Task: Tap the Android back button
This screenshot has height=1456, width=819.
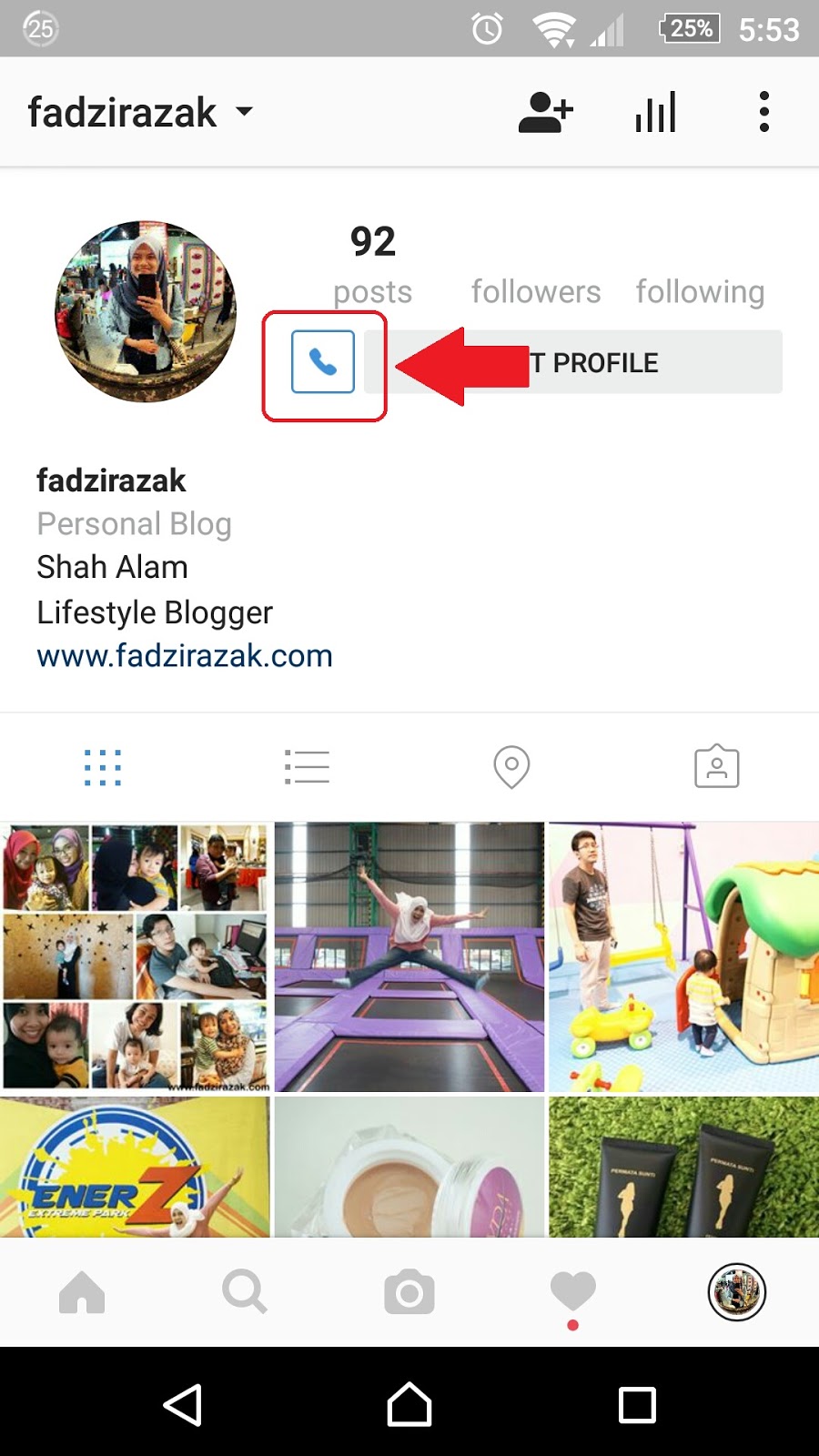Action: pos(182,1405)
